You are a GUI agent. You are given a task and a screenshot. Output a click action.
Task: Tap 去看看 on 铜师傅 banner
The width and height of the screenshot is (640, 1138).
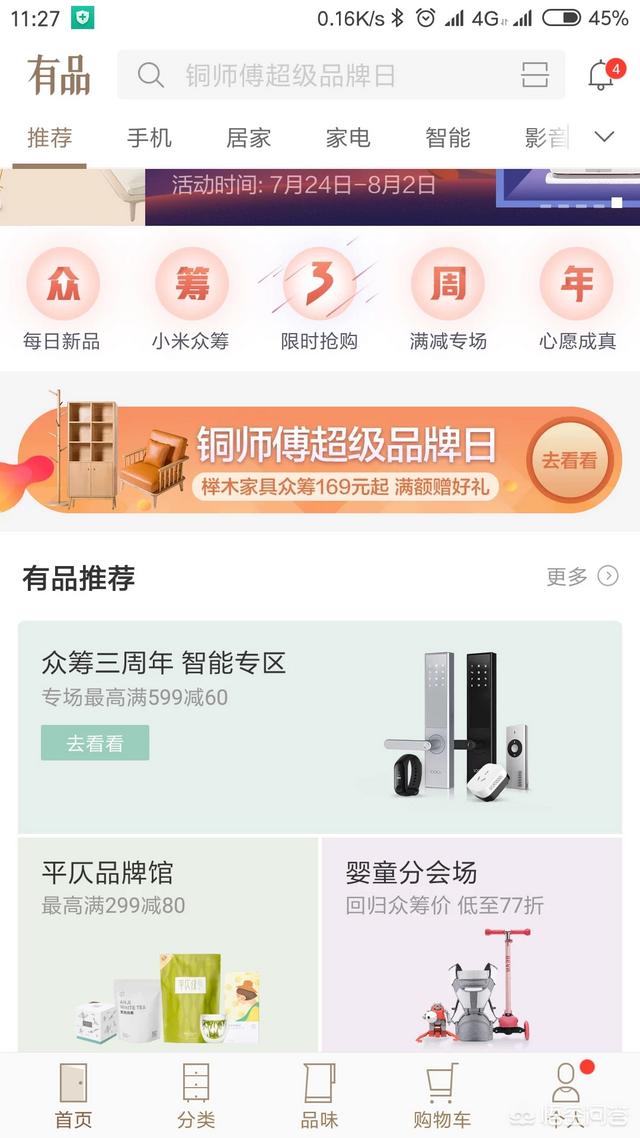click(x=569, y=461)
